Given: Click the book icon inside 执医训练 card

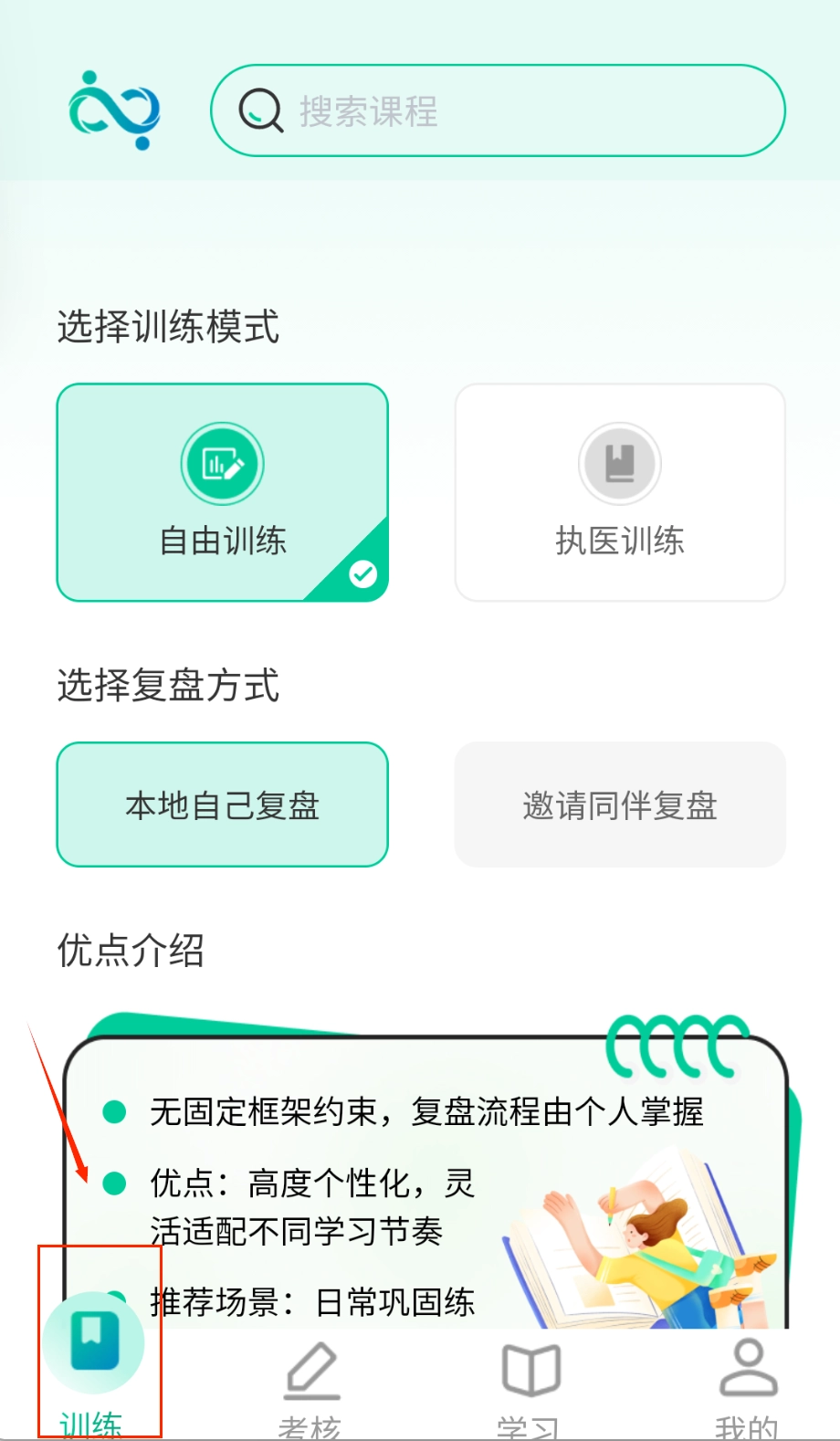Looking at the screenshot, I should pyautogui.click(x=619, y=463).
